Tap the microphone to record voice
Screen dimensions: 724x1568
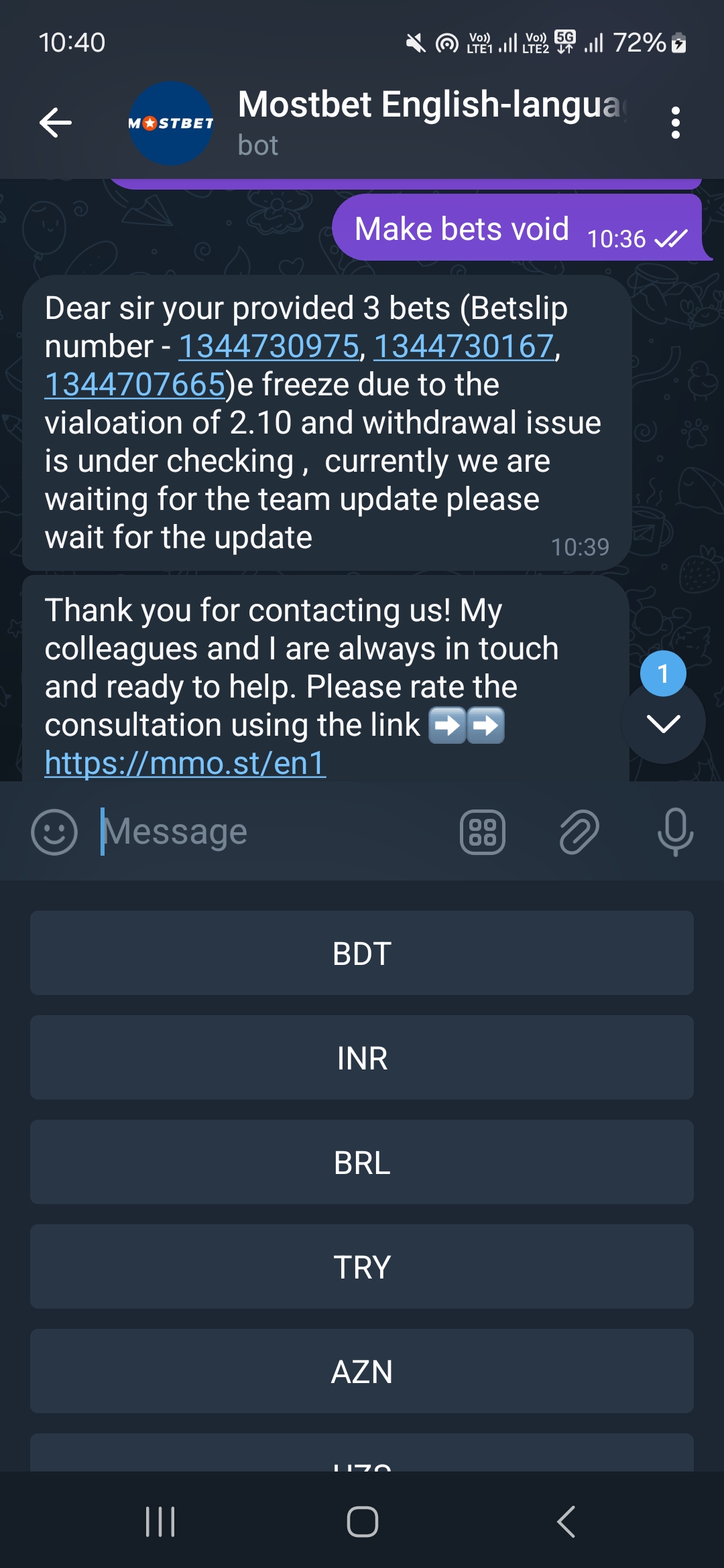675,832
